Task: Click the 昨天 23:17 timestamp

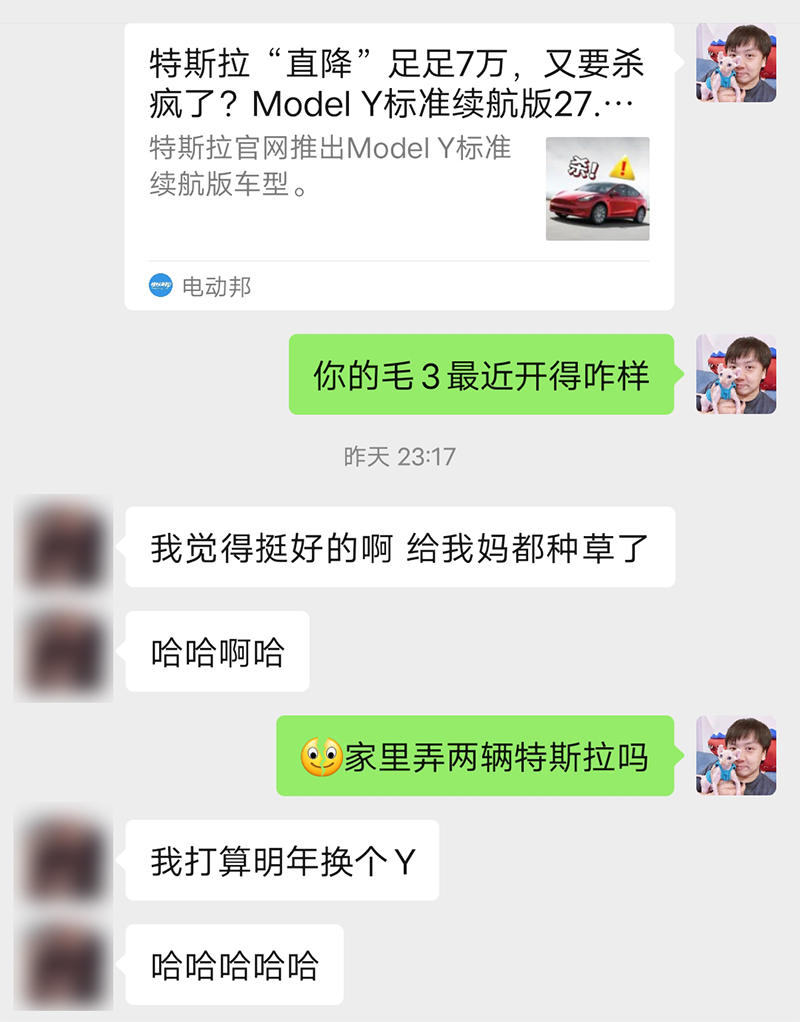Action: pos(399,457)
